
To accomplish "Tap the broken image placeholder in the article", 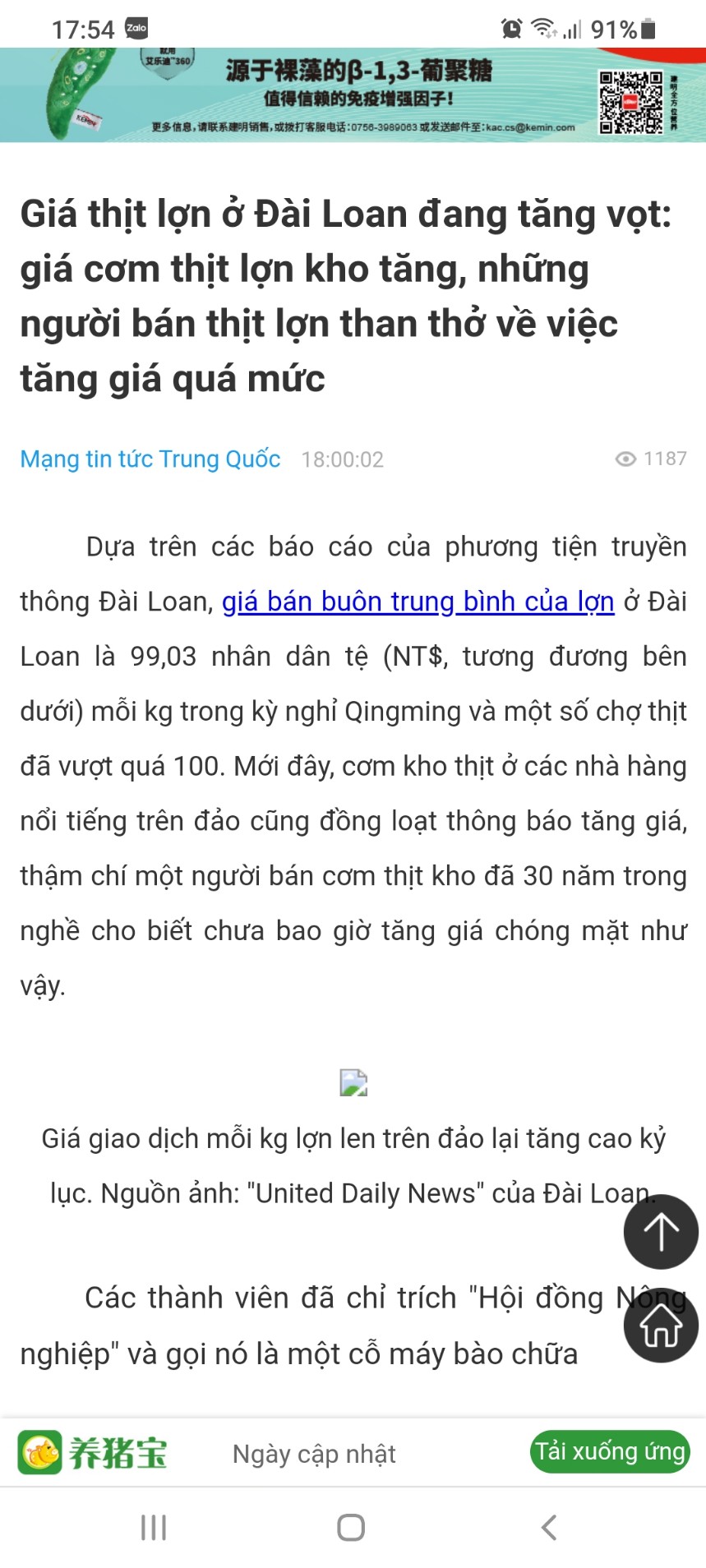I will (353, 1083).
